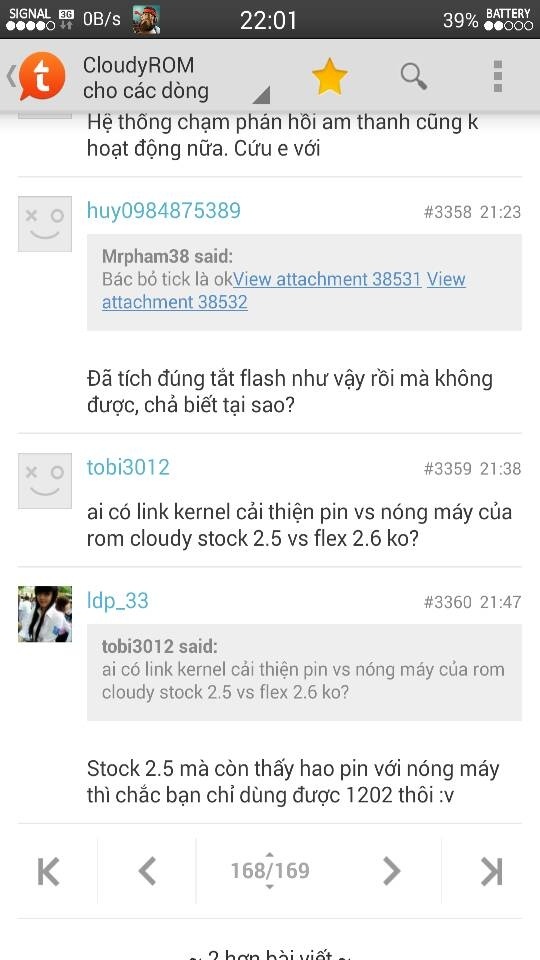This screenshot has width=540, height=960.
Task: Toggle the star subscribe icon
Action: (x=329, y=77)
